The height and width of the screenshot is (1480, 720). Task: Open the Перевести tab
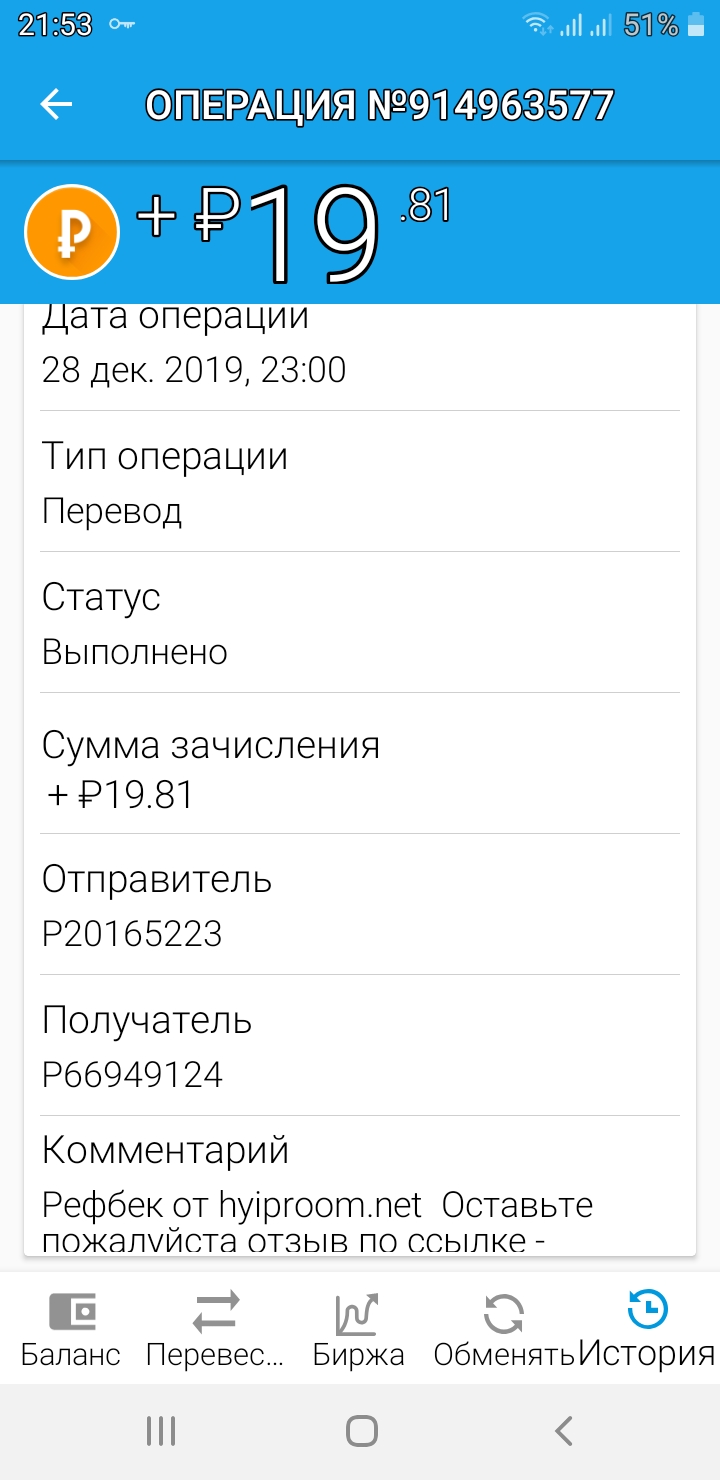(215, 1329)
